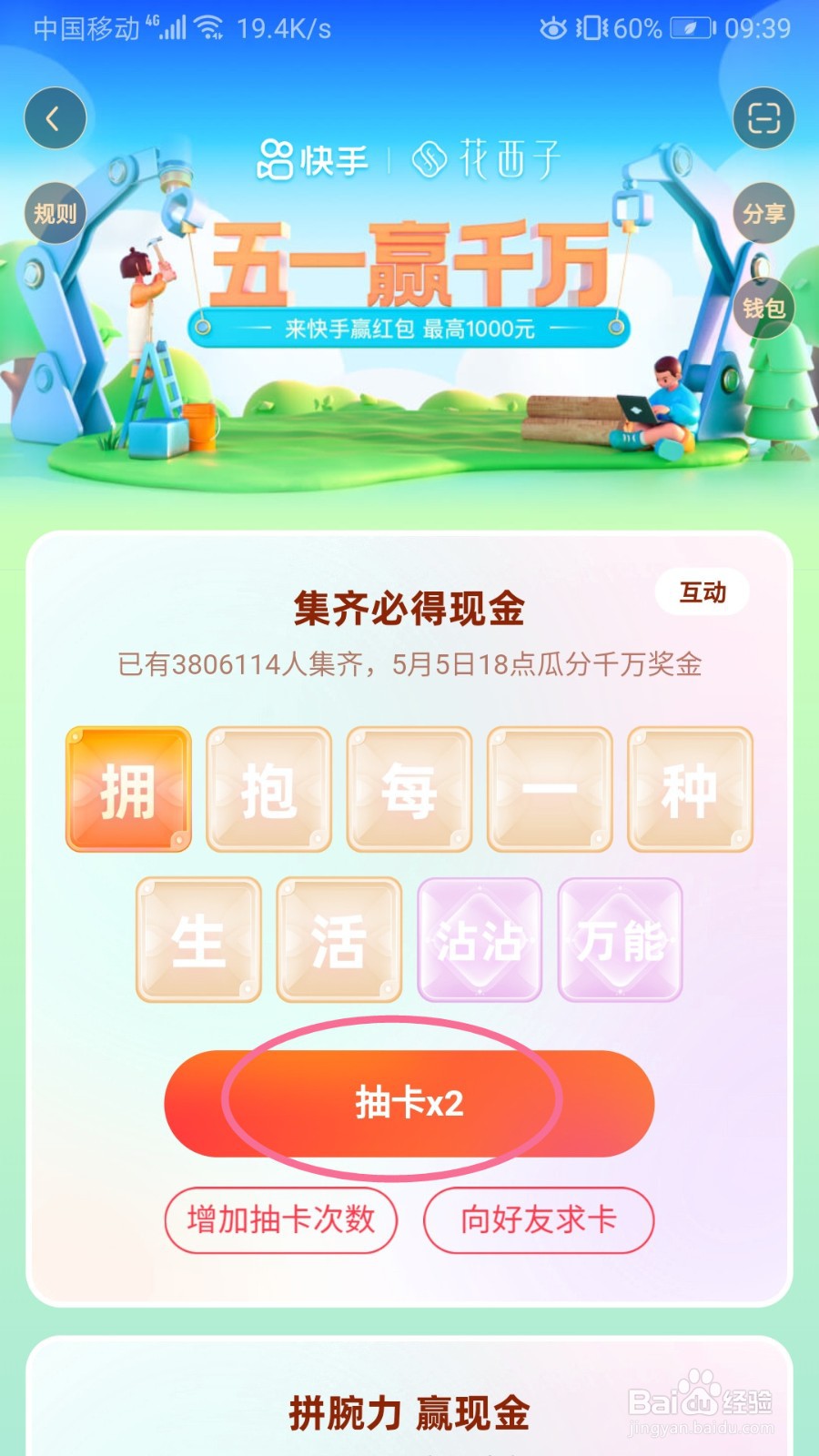
Task: Open the scan/QR code icon at top right
Action: pyautogui.click(x=764, y=117)
